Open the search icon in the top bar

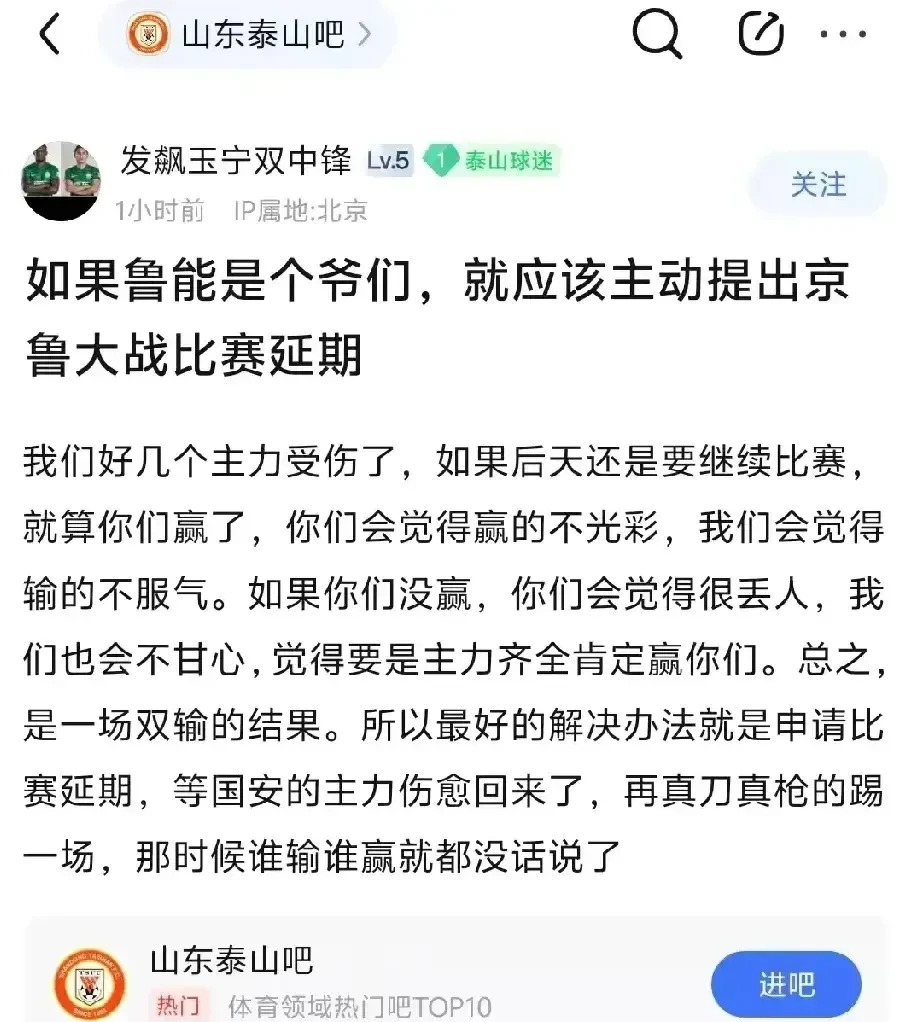657,33
